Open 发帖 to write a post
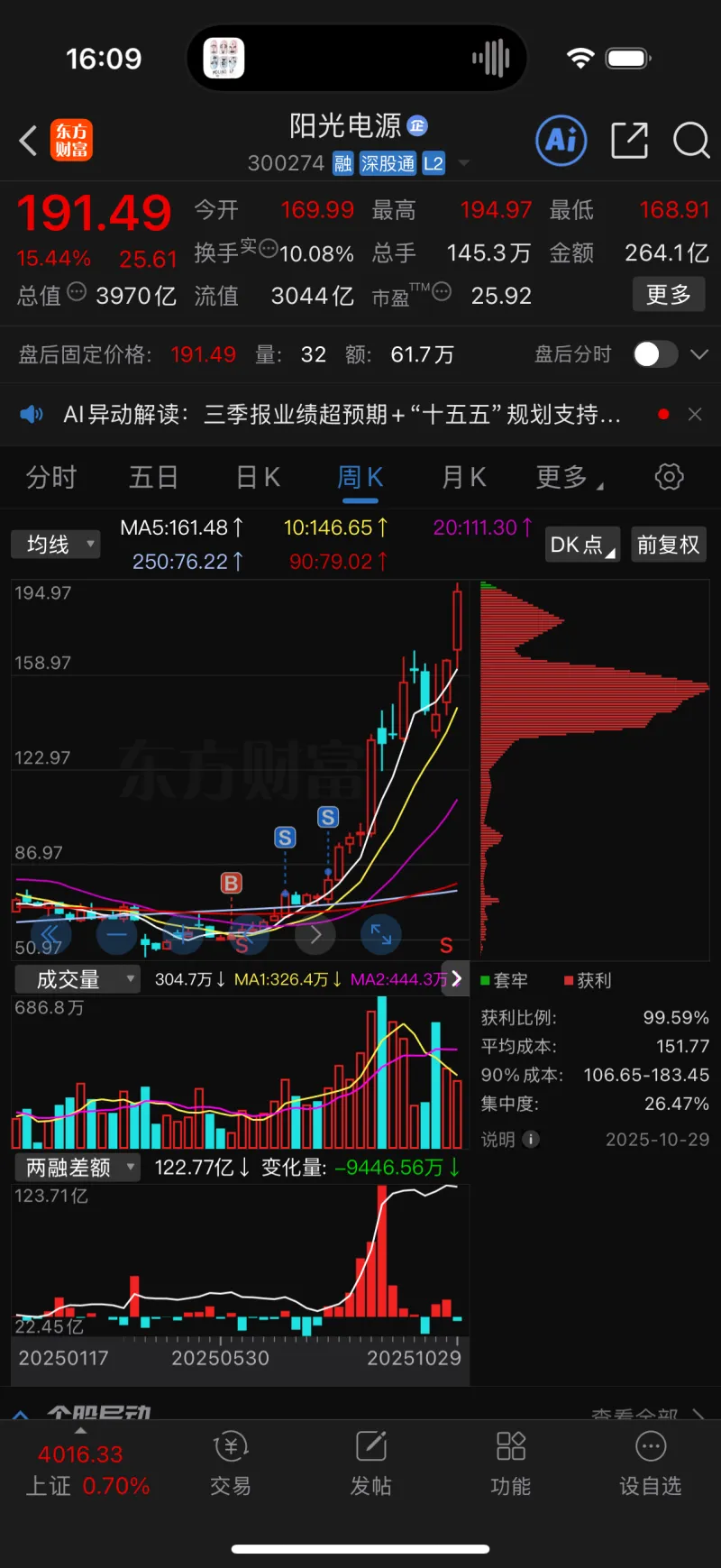The width and height of the screenshot is (721, 1568). pyautogui.click(x=370, y=1465)
